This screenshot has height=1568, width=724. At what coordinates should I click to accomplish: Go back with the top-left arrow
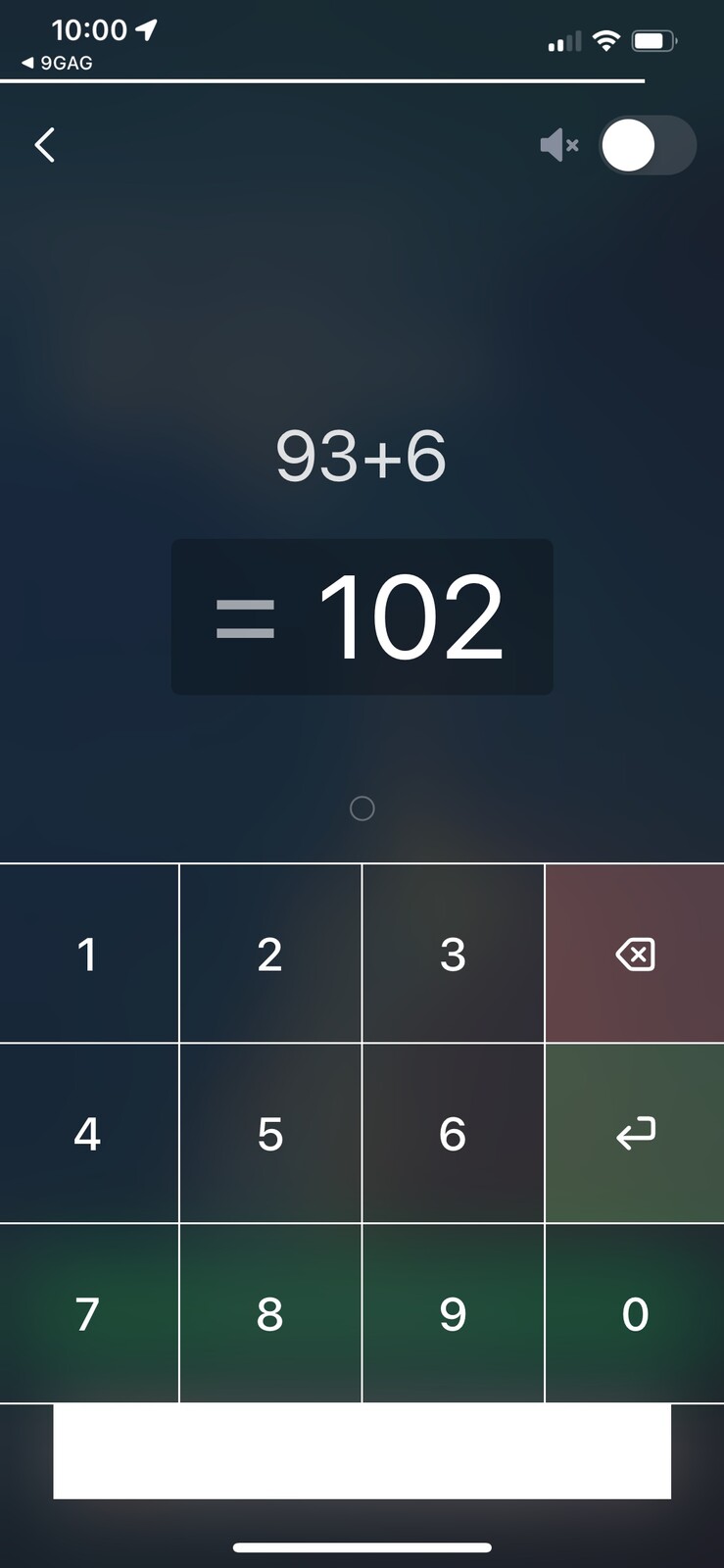(45, 145)
